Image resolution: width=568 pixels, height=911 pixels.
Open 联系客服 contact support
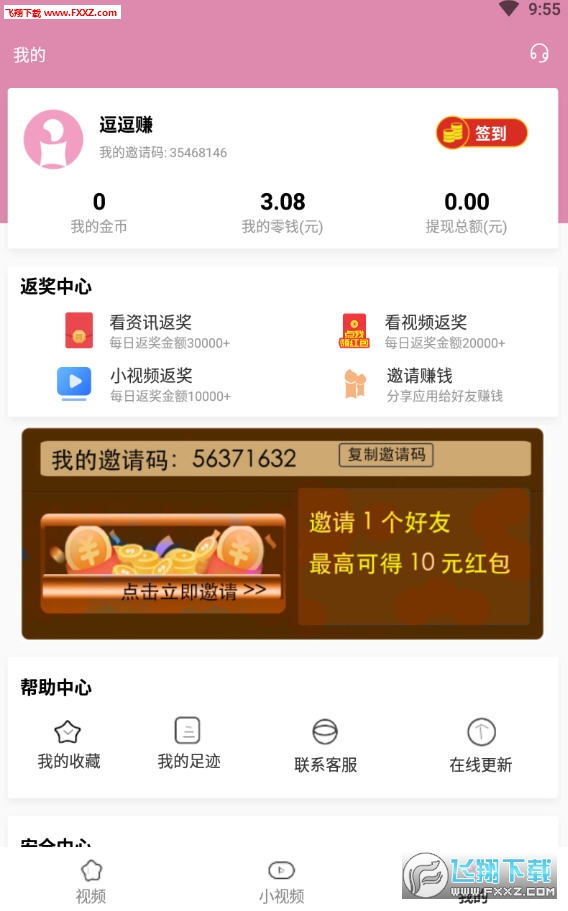coord(325,746)
